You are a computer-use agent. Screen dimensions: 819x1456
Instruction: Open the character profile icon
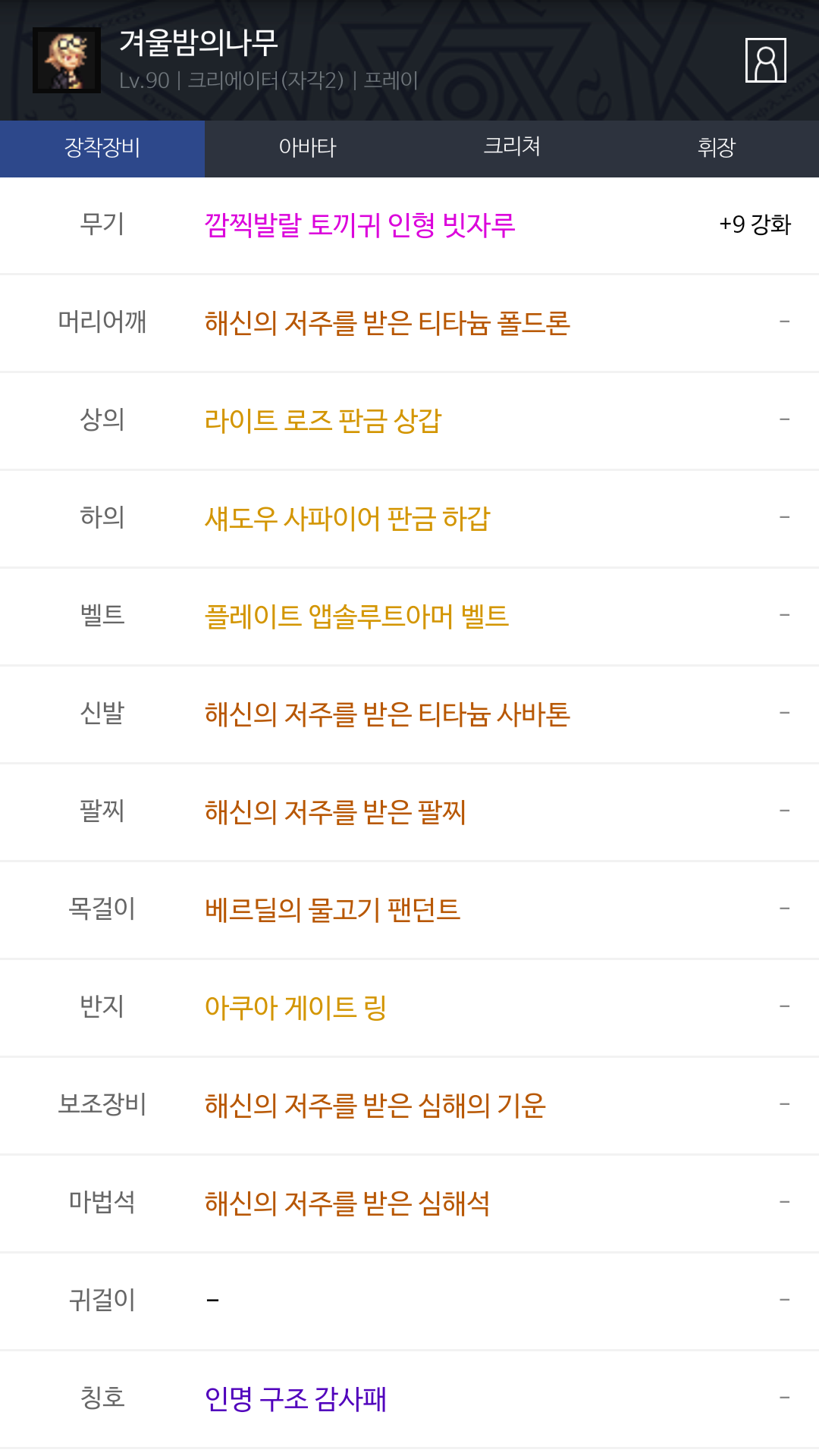(765, 60)
